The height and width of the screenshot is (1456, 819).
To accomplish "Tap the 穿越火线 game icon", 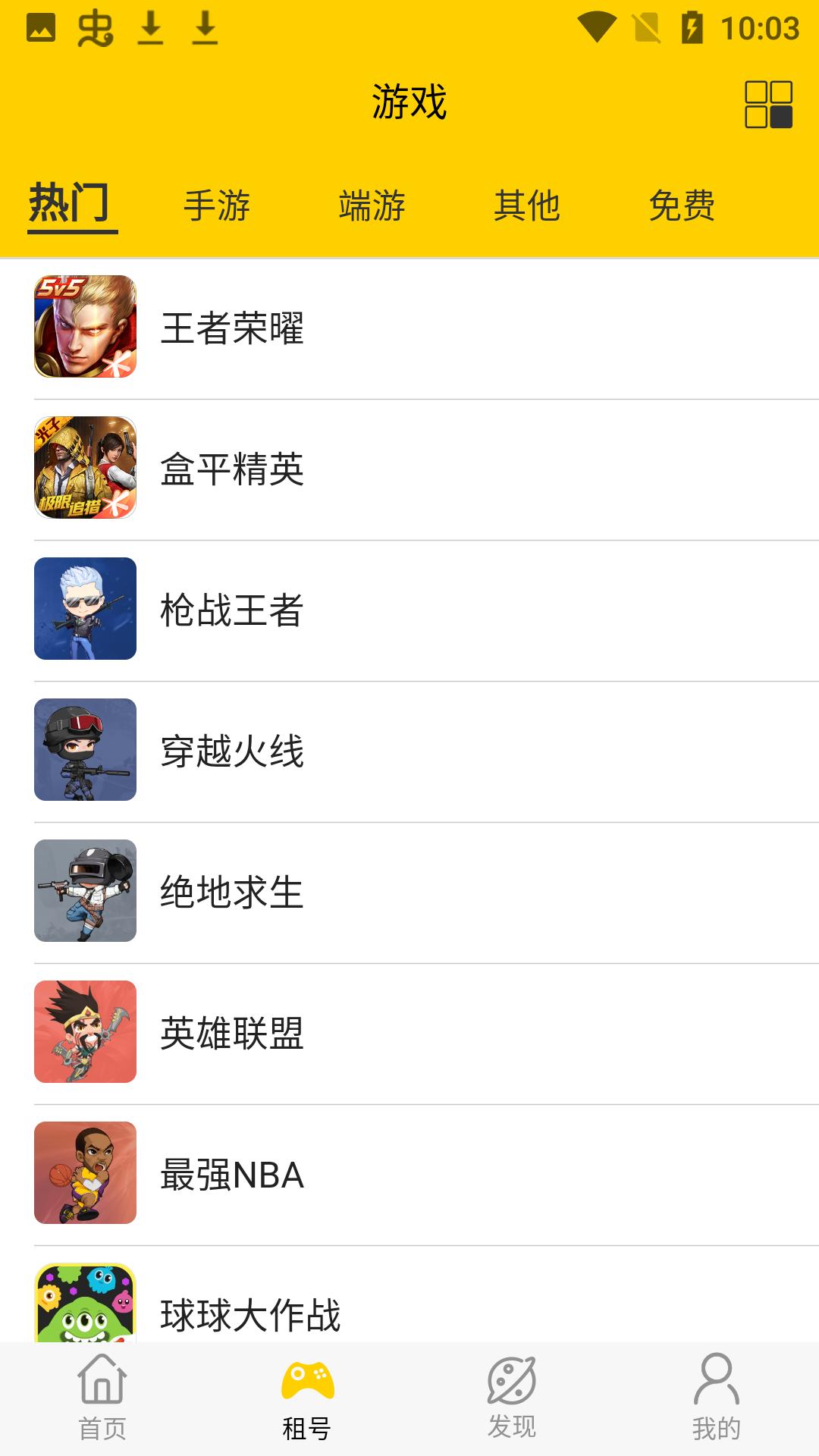I will [85, 749].
